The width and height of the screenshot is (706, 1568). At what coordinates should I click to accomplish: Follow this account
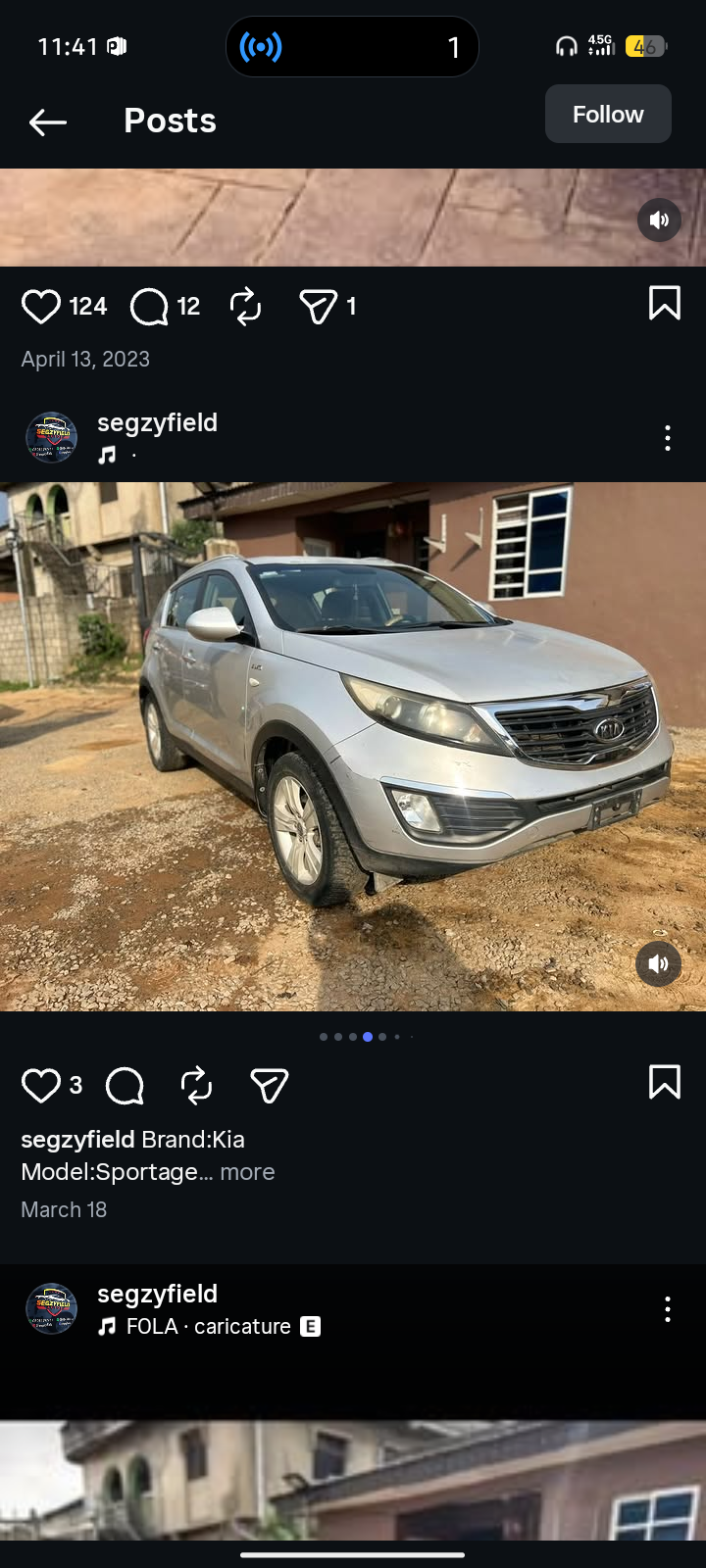[608, 114]
